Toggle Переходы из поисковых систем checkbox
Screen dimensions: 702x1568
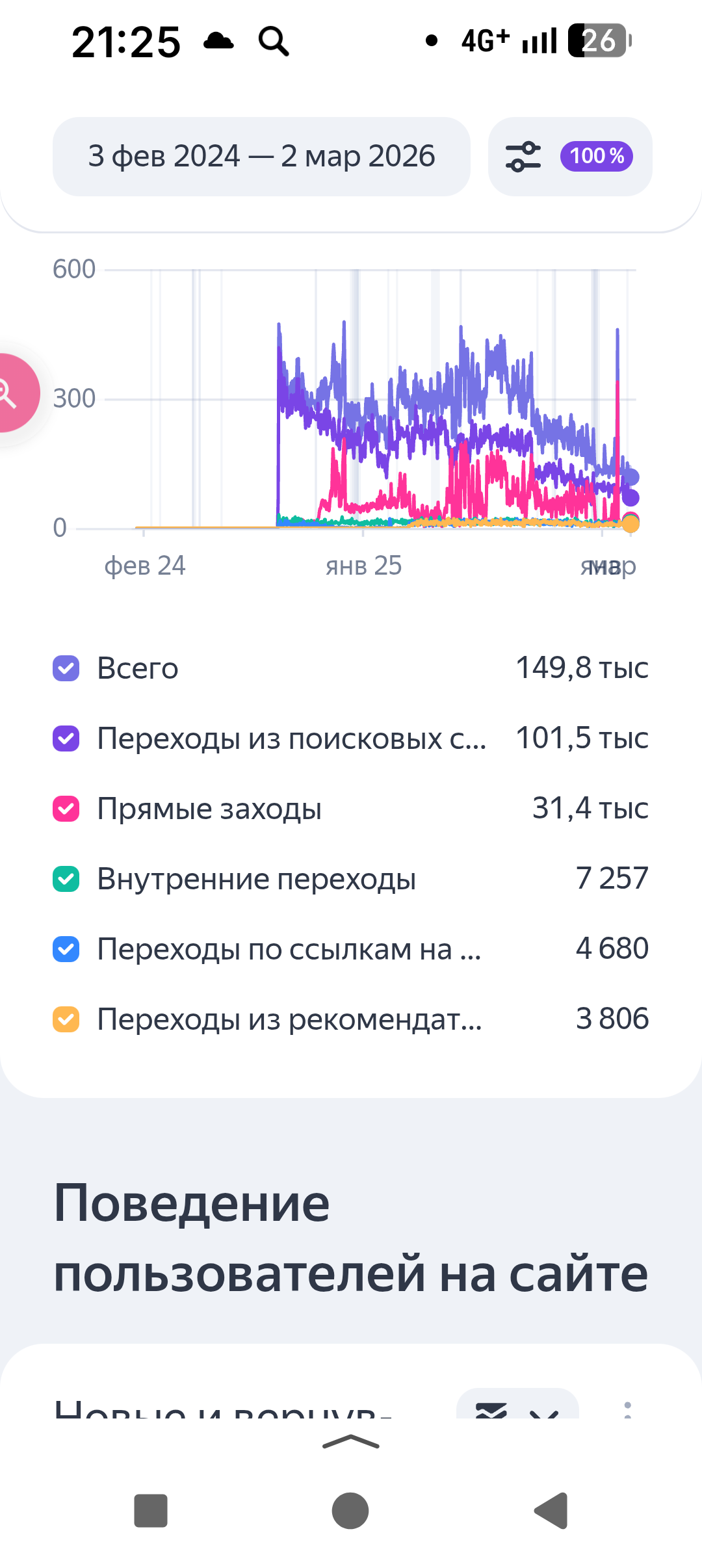click(x=66, y=738)
